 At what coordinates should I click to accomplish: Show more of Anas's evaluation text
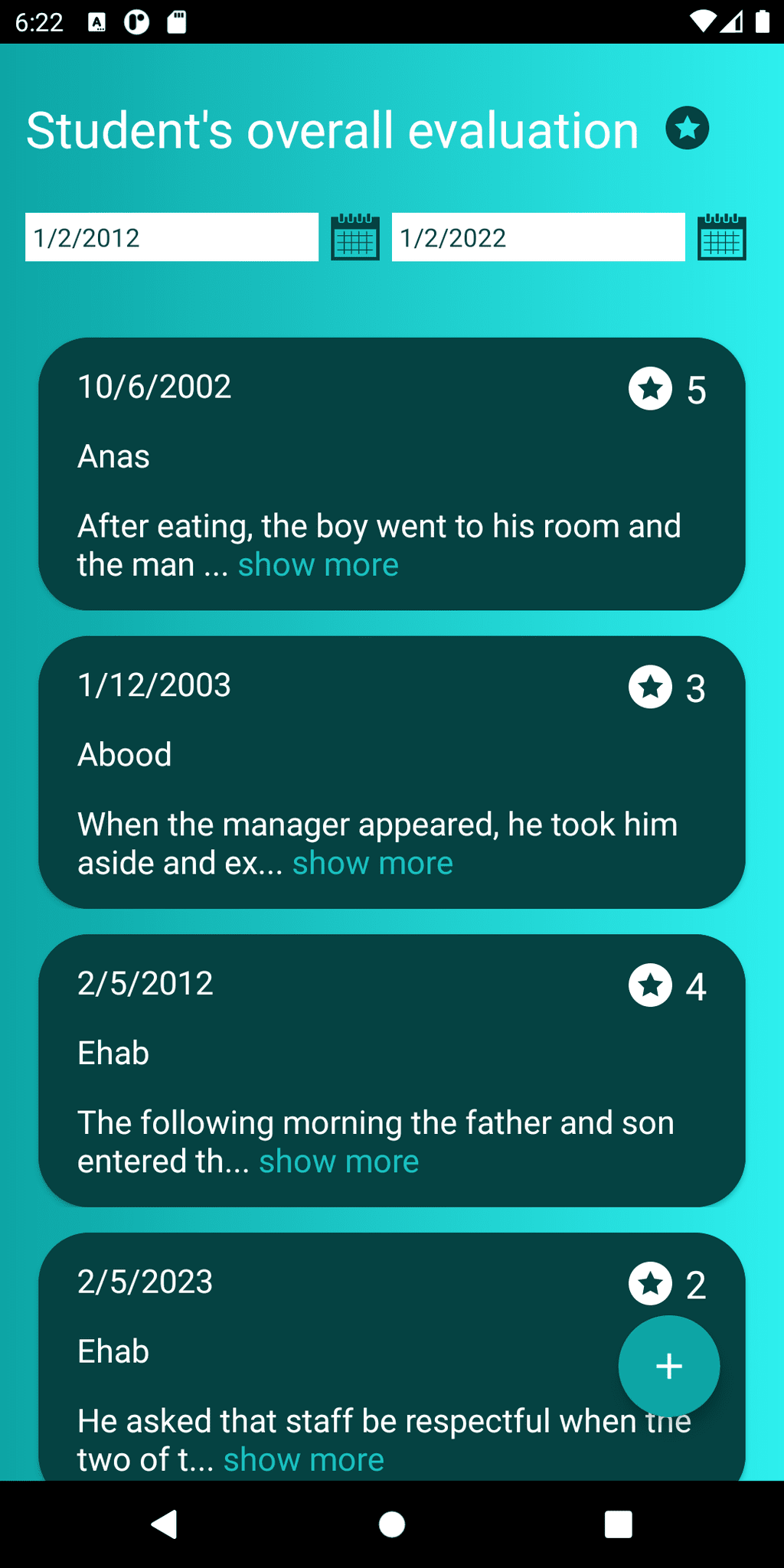click(x=318, y=565)
